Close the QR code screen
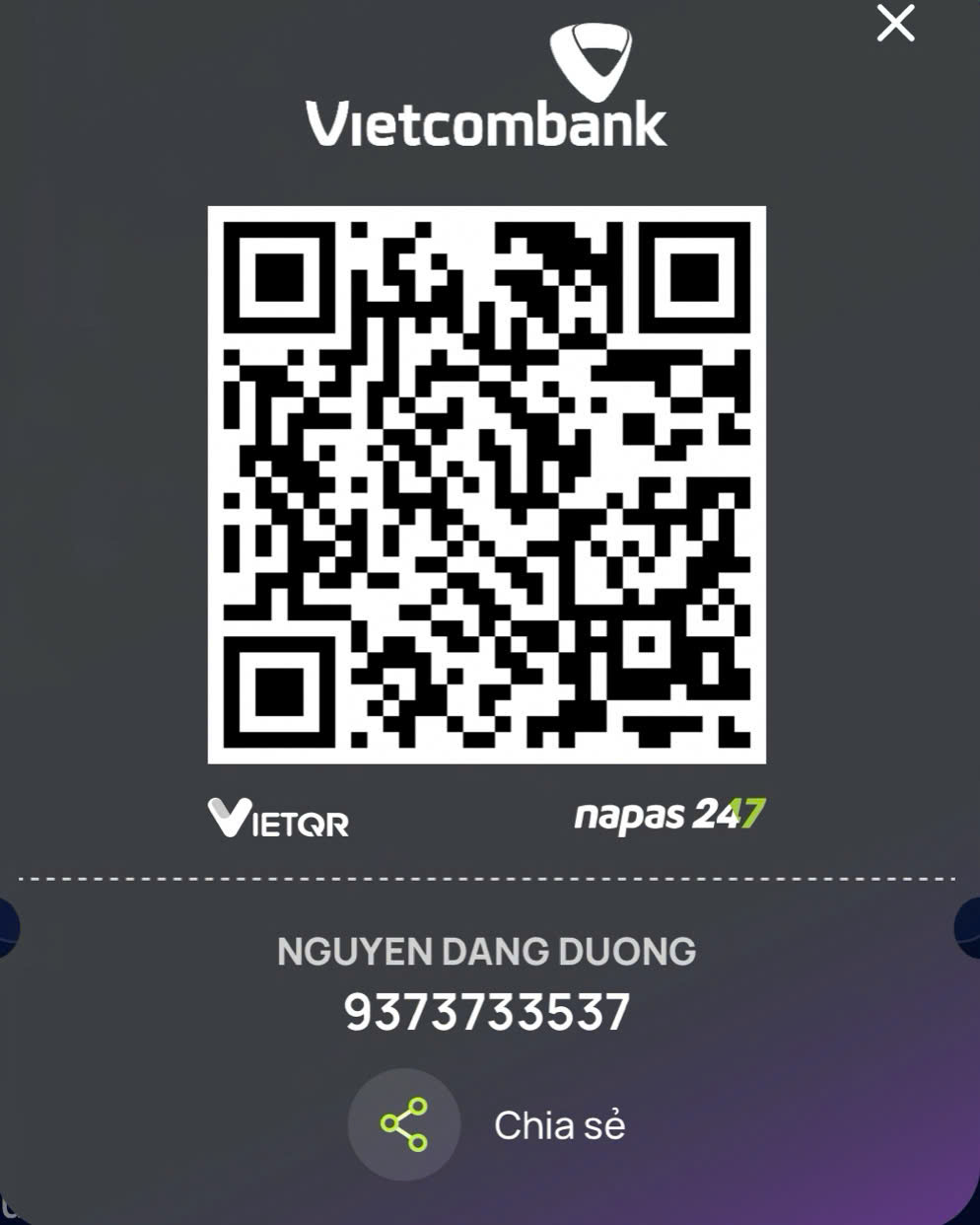This screenshot has width=980, height=1225. click(x=895, y=24)
